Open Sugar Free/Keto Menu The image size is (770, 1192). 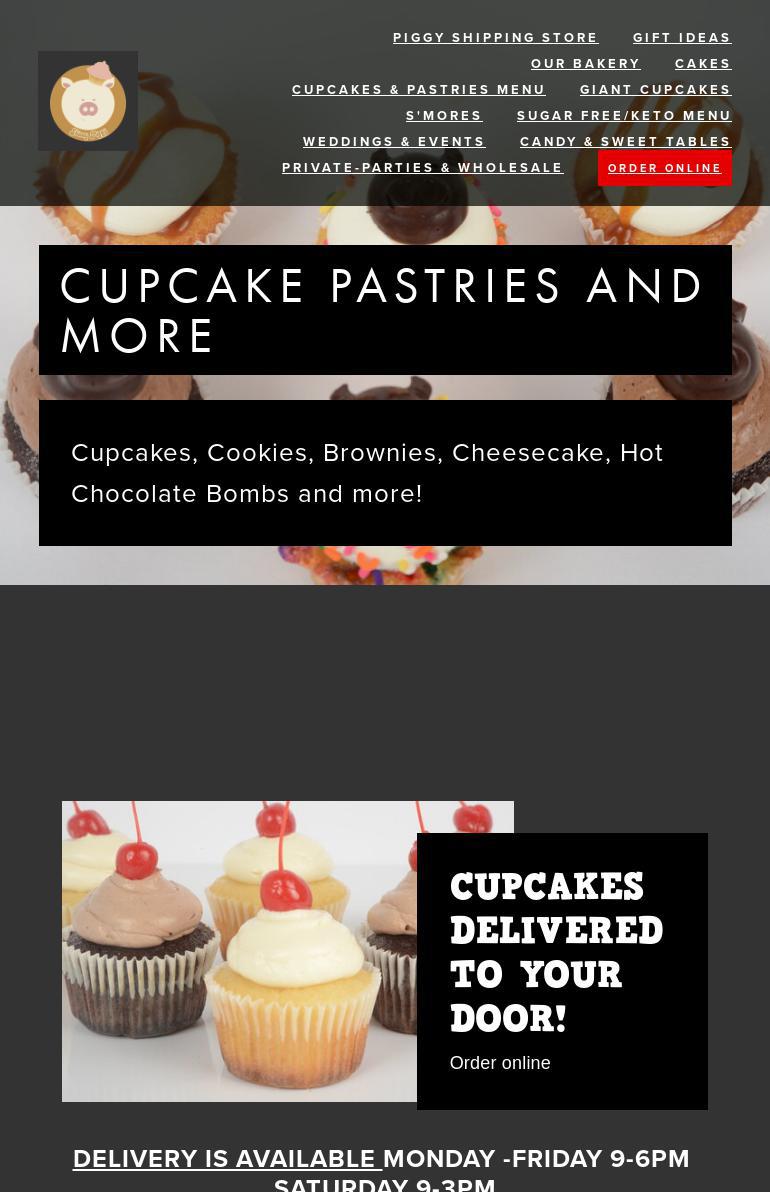click(624, 116)
